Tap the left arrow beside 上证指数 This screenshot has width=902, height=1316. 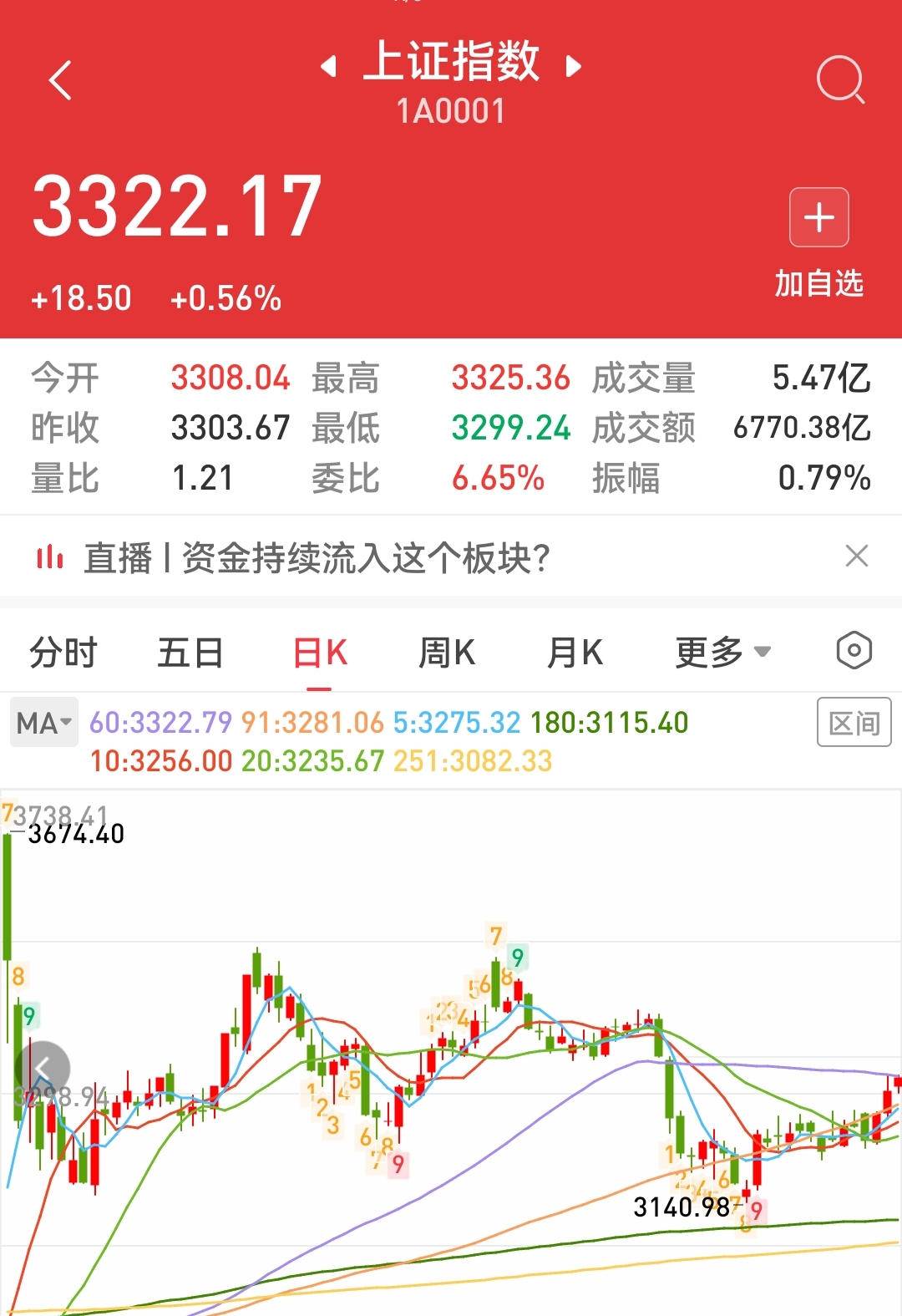(x=328, y=67)
